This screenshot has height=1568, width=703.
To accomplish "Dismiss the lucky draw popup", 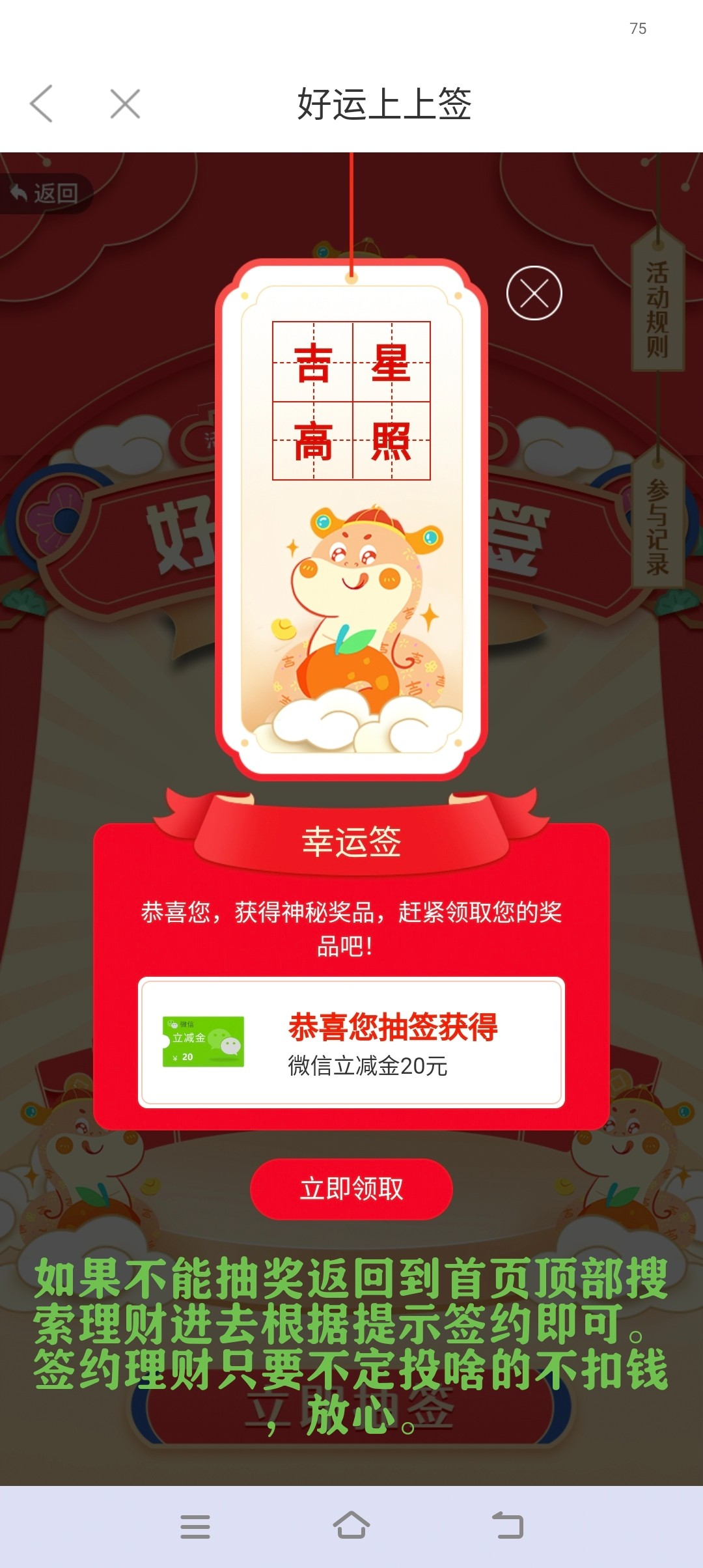I will [x=534, y=293].
